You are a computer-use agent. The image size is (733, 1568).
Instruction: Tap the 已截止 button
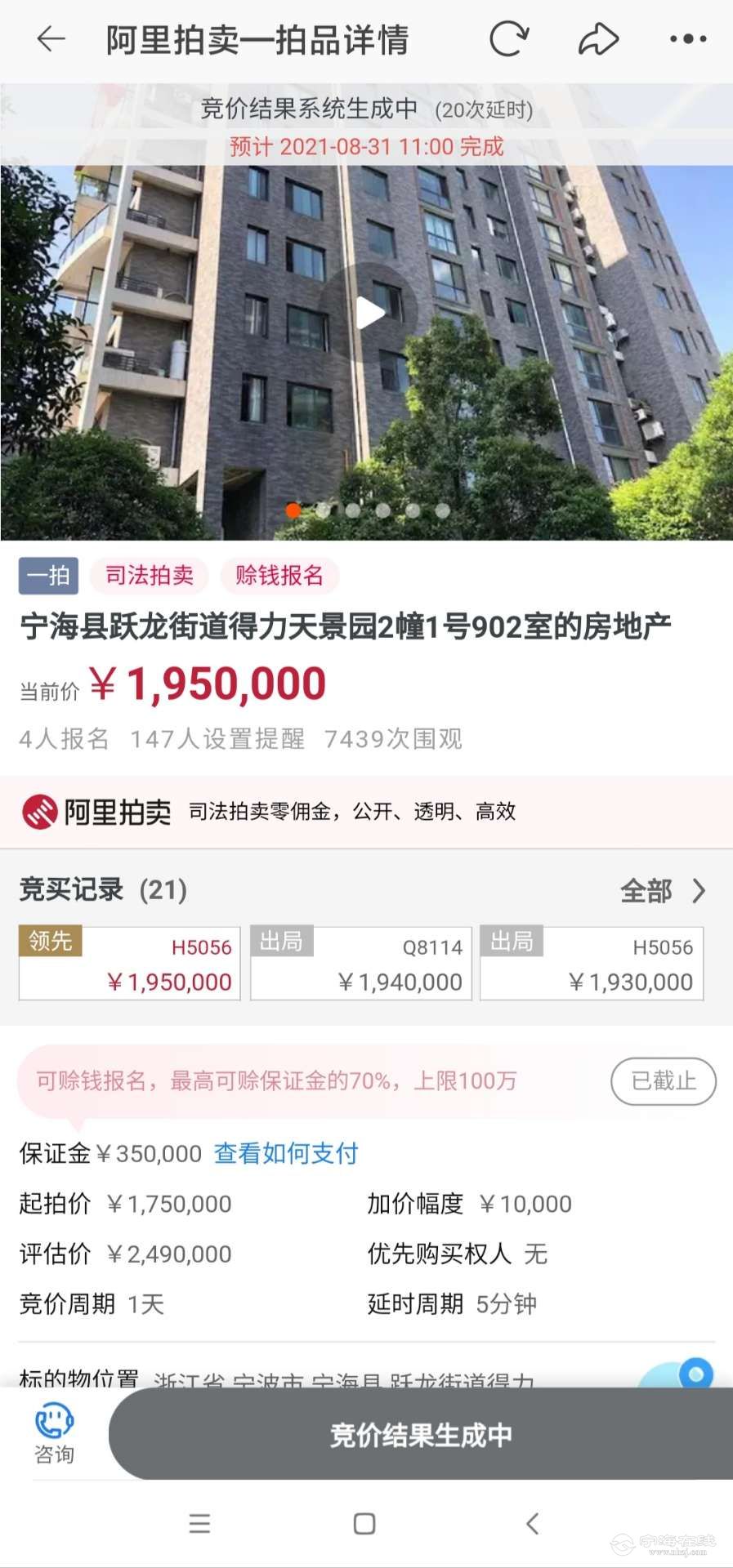pos(664,1081)
